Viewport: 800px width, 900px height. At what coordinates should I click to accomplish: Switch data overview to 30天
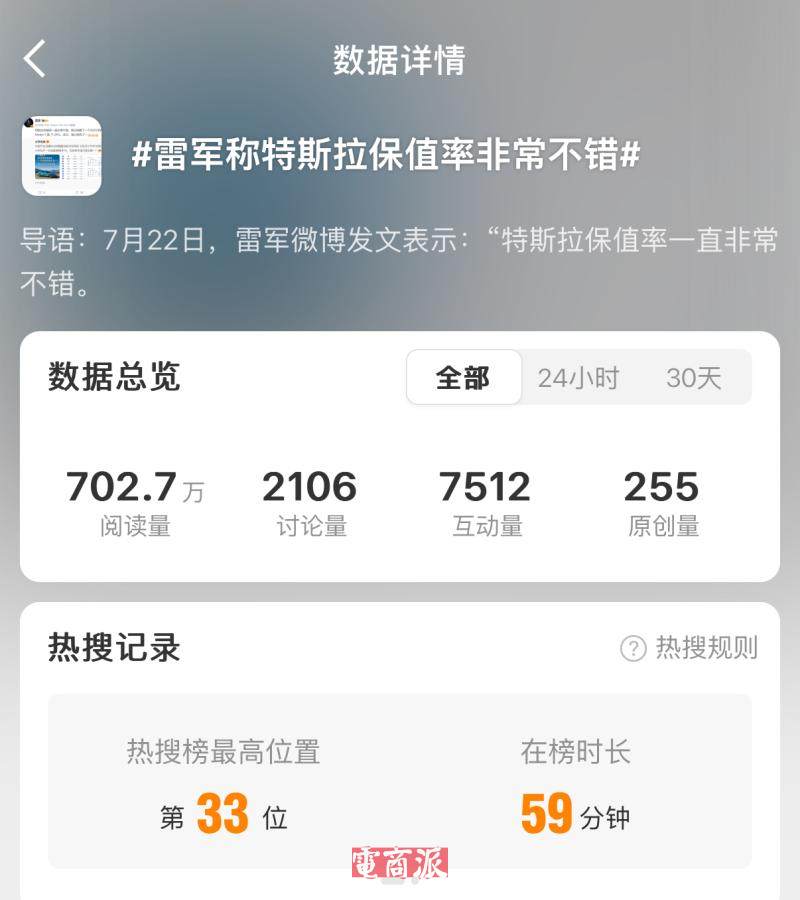click(x=693, y=378)
